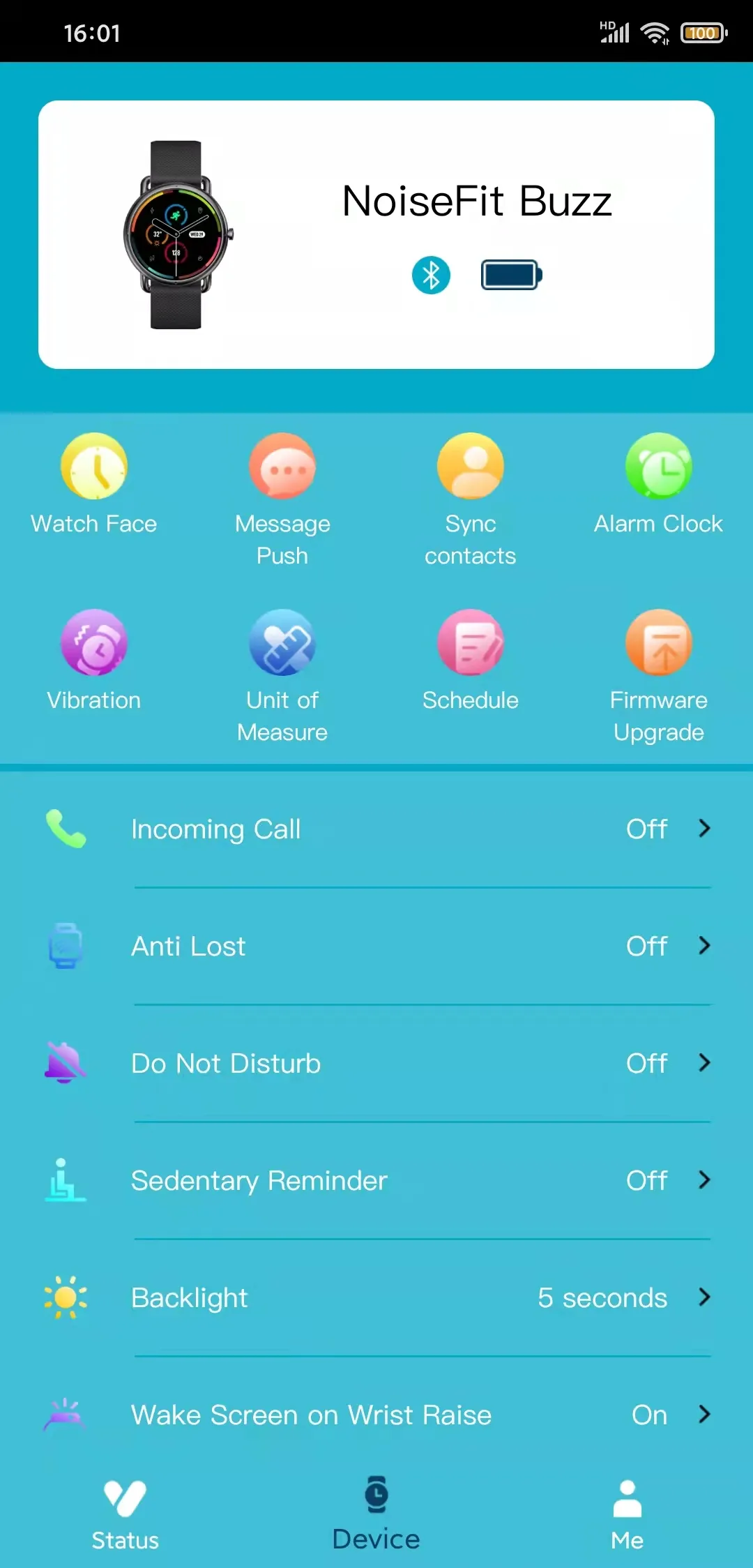Switch to the Status tab
This screenshot has height=1568, width=753.
(x=125, y=1514)
